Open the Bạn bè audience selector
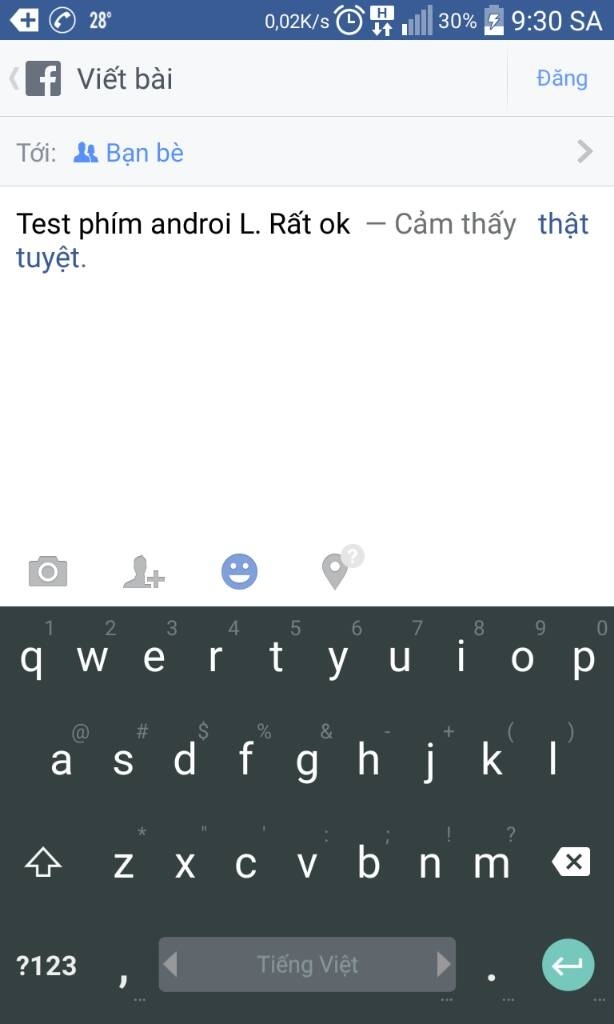The height and width of the screenshot is (1024, 614). point(130,153)
